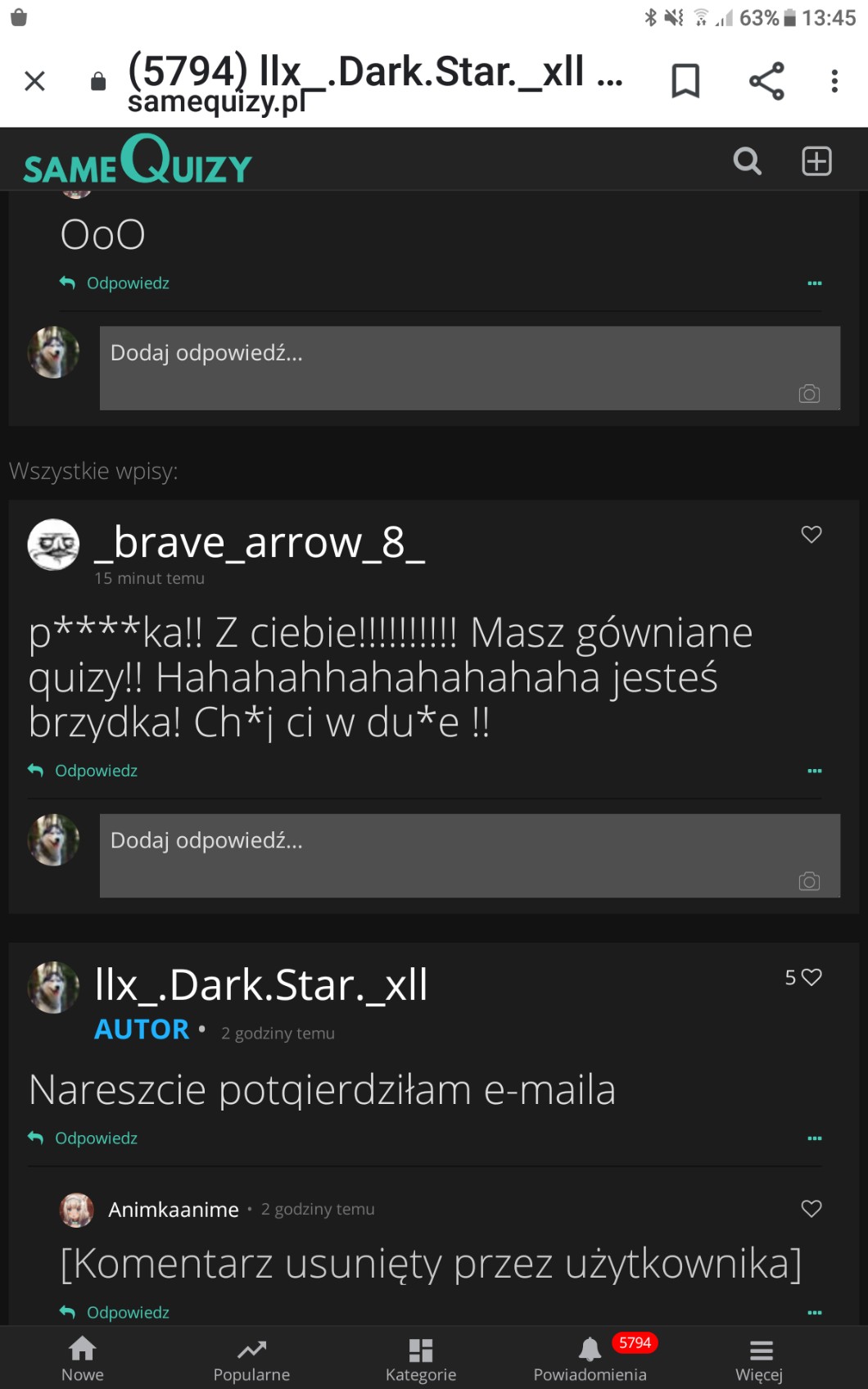Like Animkaanime's deleted comment
The width and height of the screenshot is (868, 1389).
[811, 1209]
